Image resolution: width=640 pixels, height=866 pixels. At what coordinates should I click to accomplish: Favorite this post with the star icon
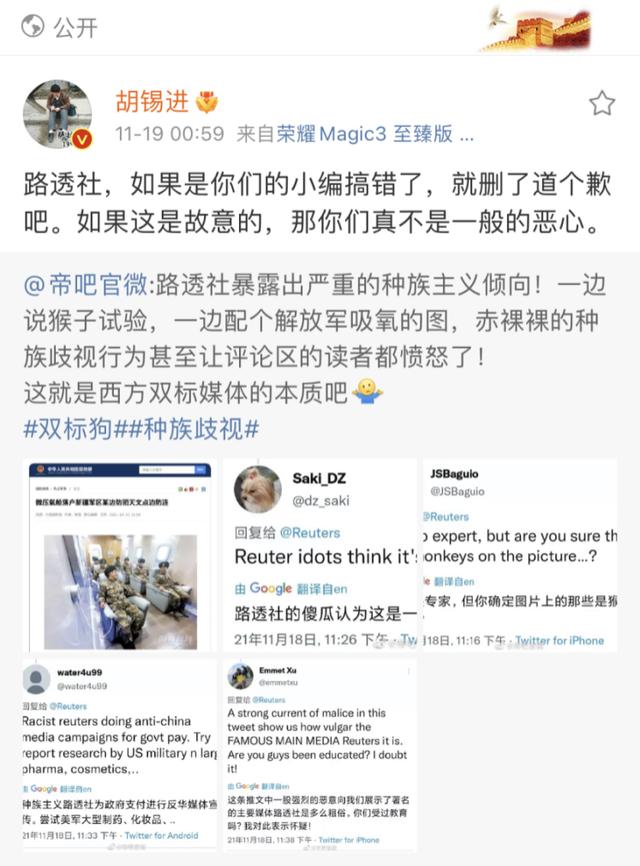point(600,103)
